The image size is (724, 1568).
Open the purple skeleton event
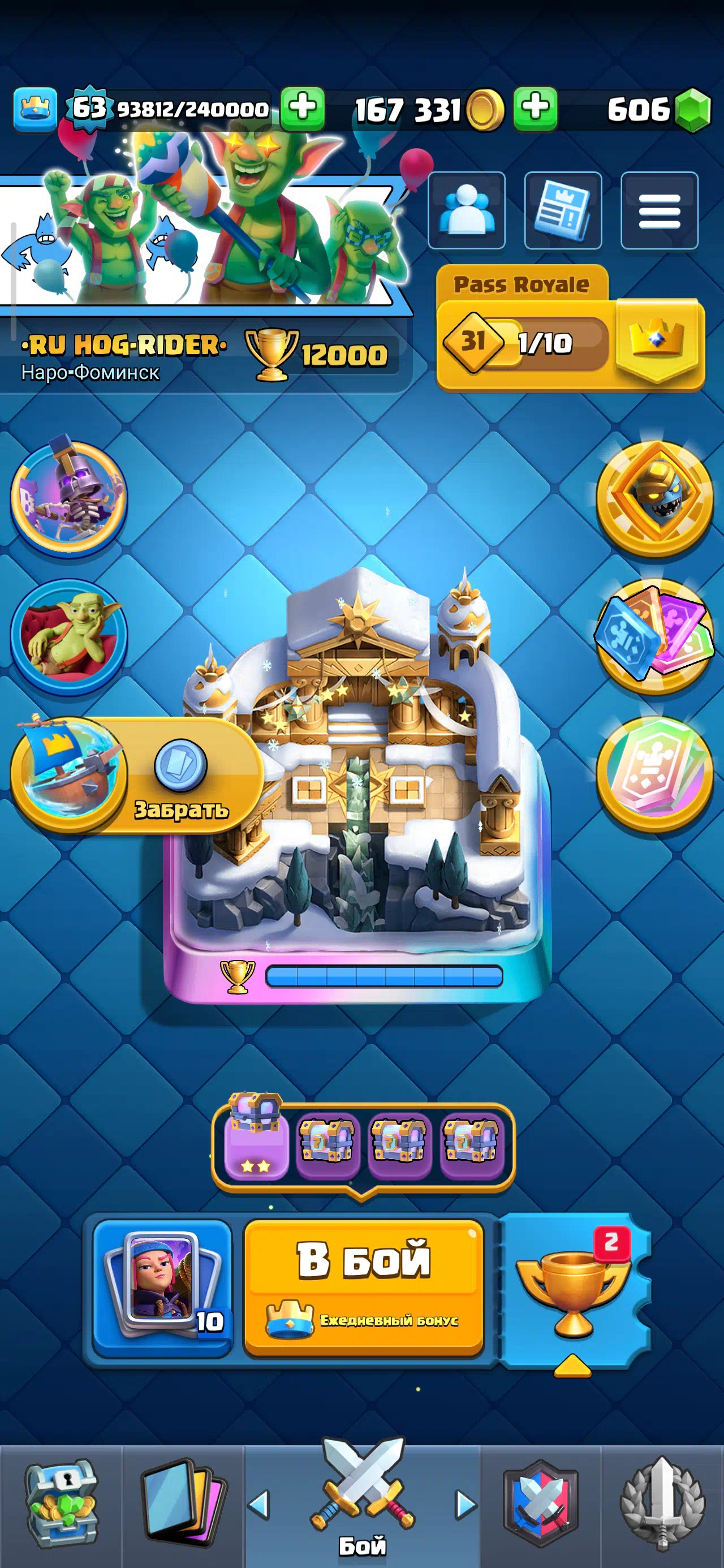[69, 496]
